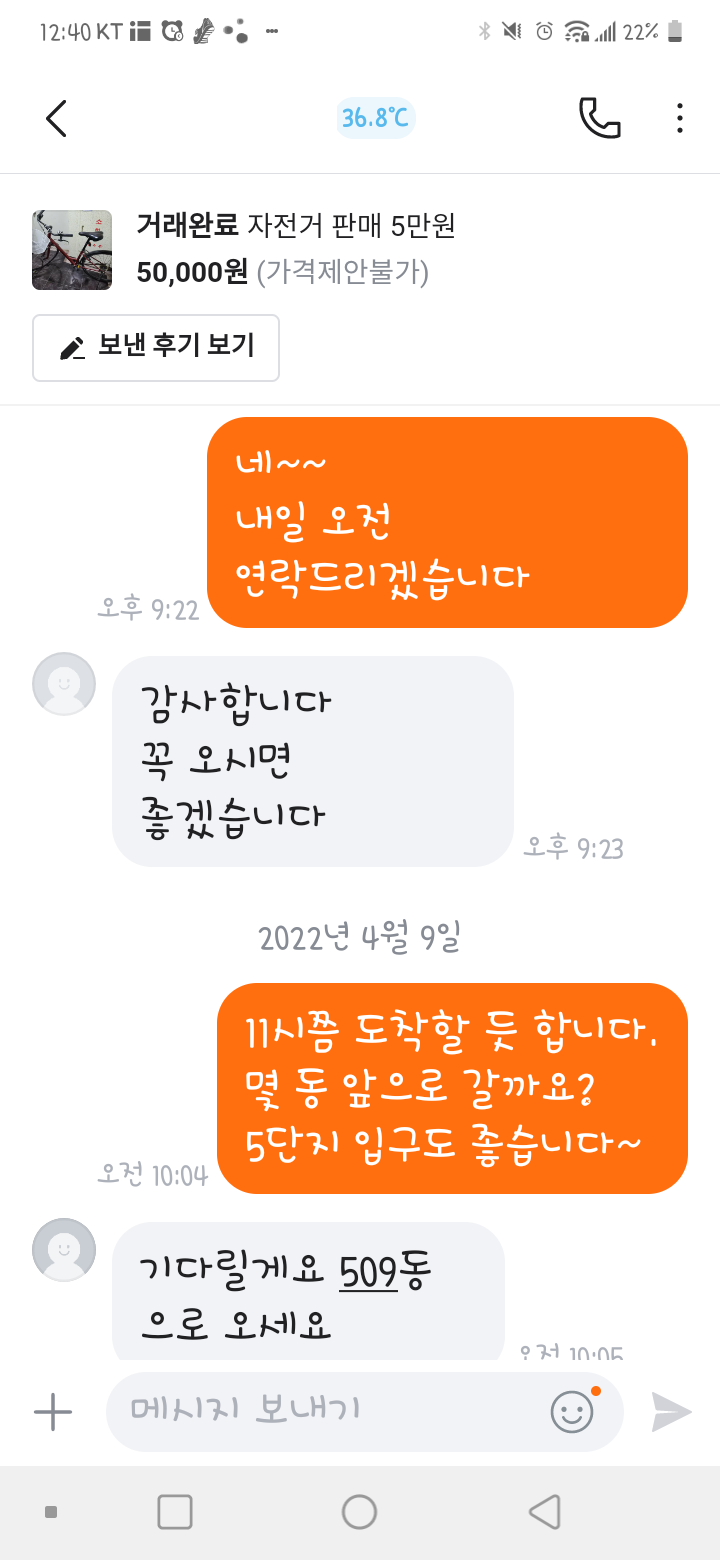This screenshot has width=720, height=1560.
Task: Go back from the chat
Action: coord(57,119)
